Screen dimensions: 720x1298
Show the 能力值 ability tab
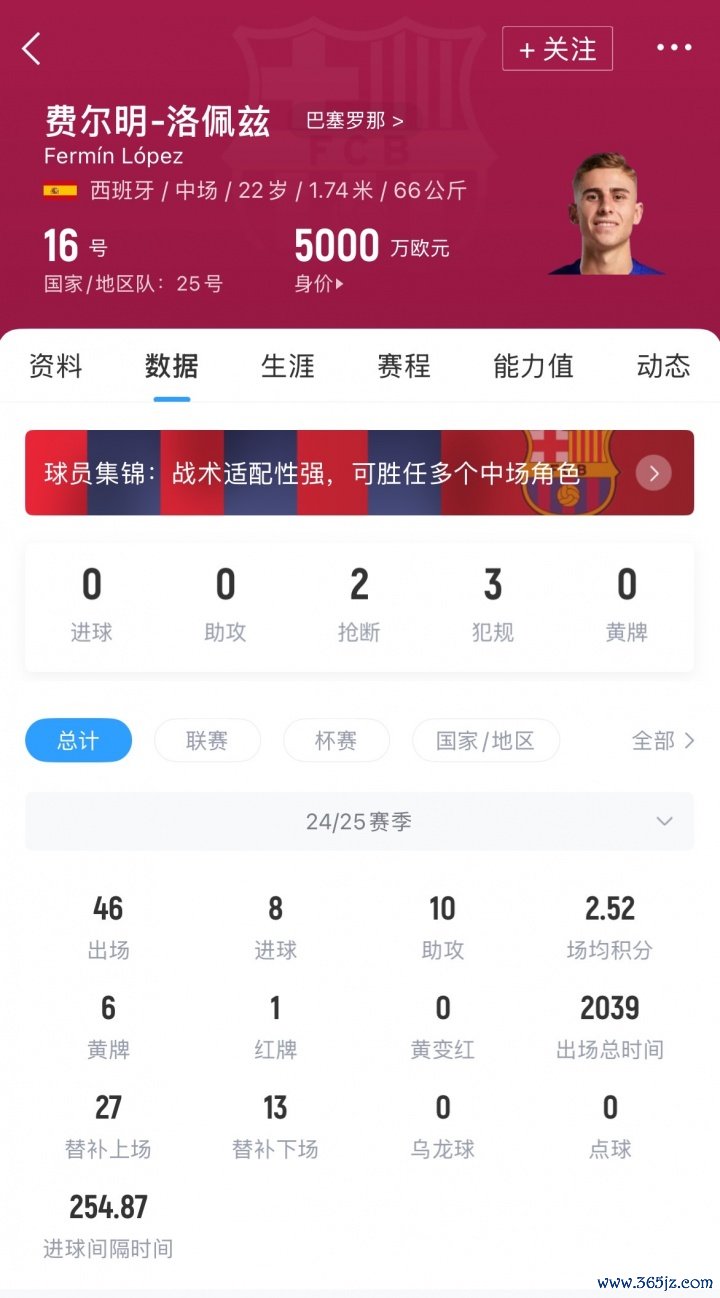[533, 366]
